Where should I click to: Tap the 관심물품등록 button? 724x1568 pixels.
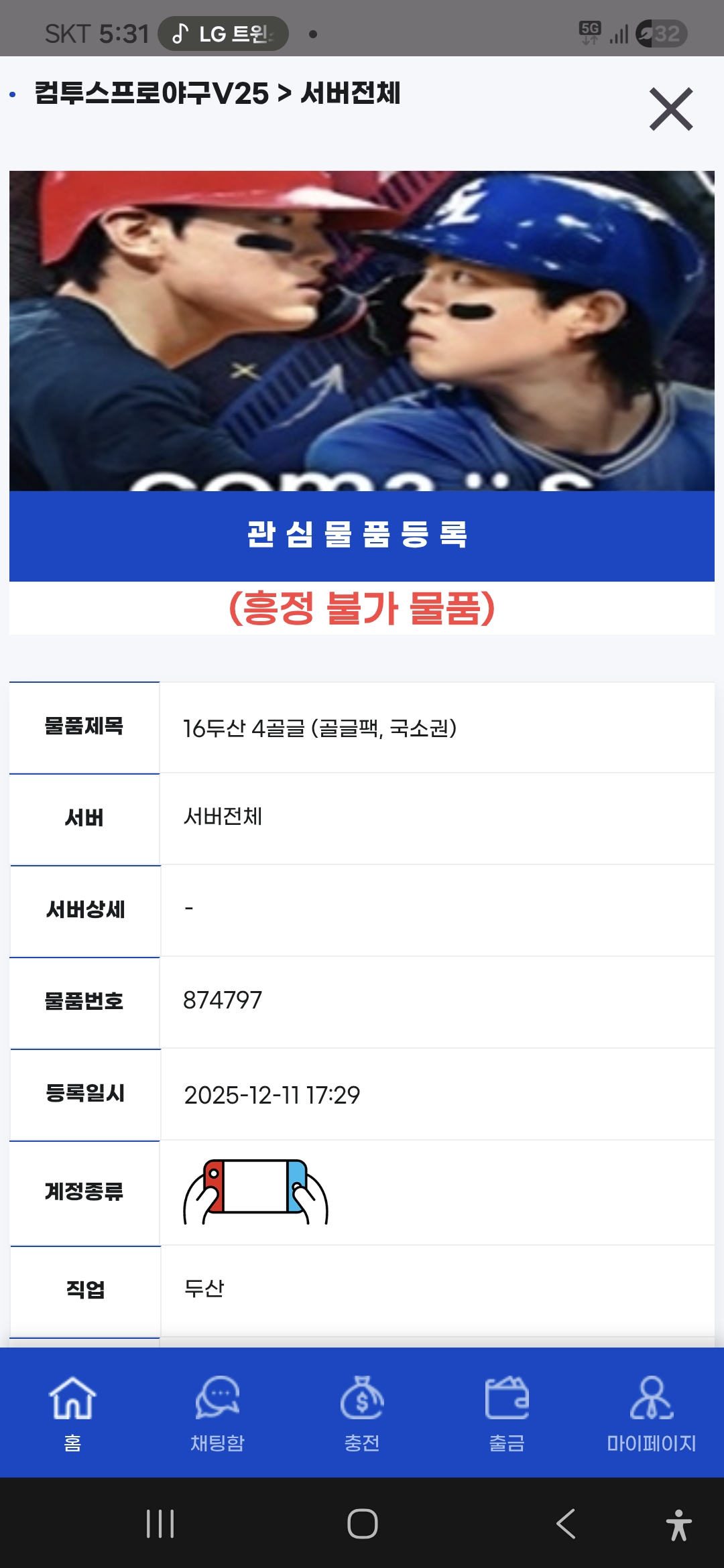pyautogui.click(x=362, y=535)
